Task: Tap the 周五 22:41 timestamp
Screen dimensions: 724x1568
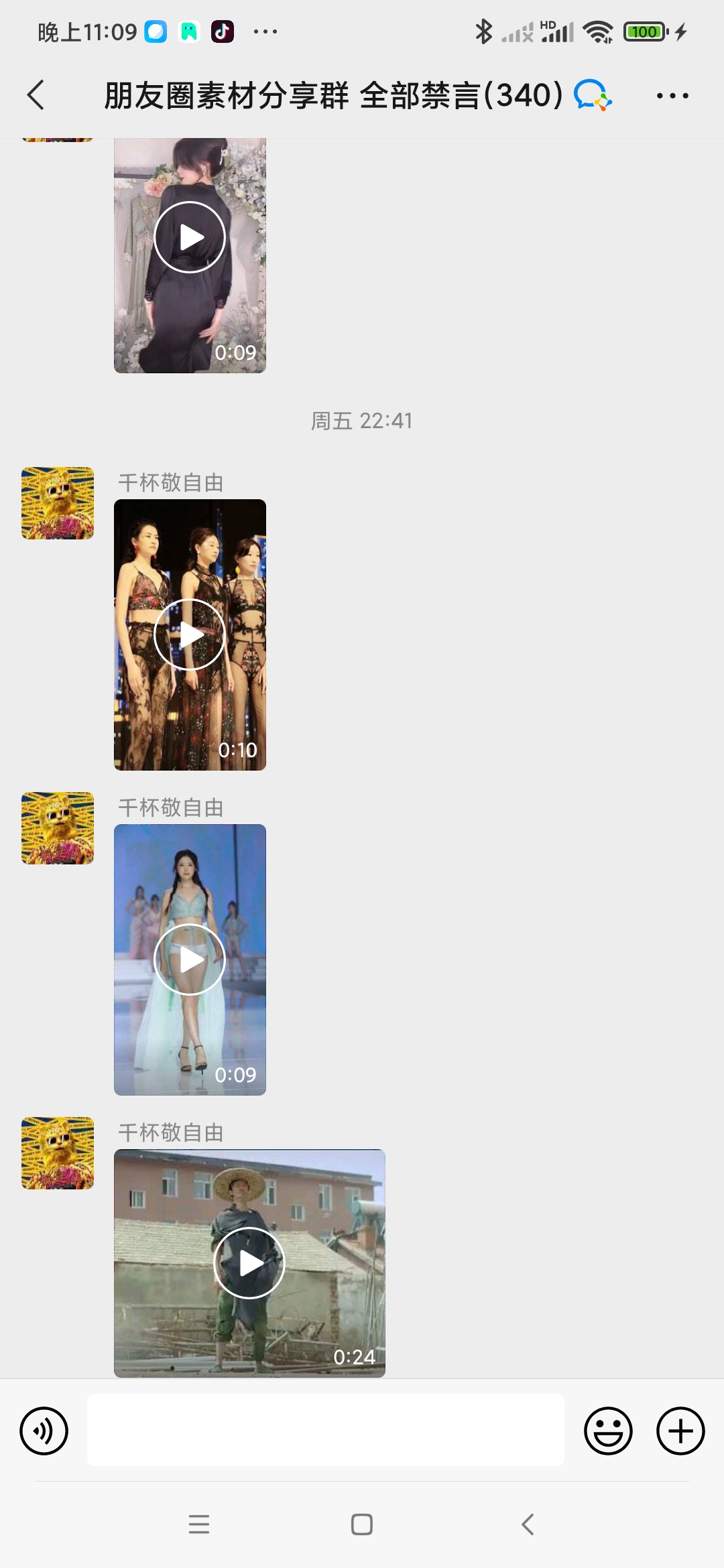Action: click(x=361, y=421)
